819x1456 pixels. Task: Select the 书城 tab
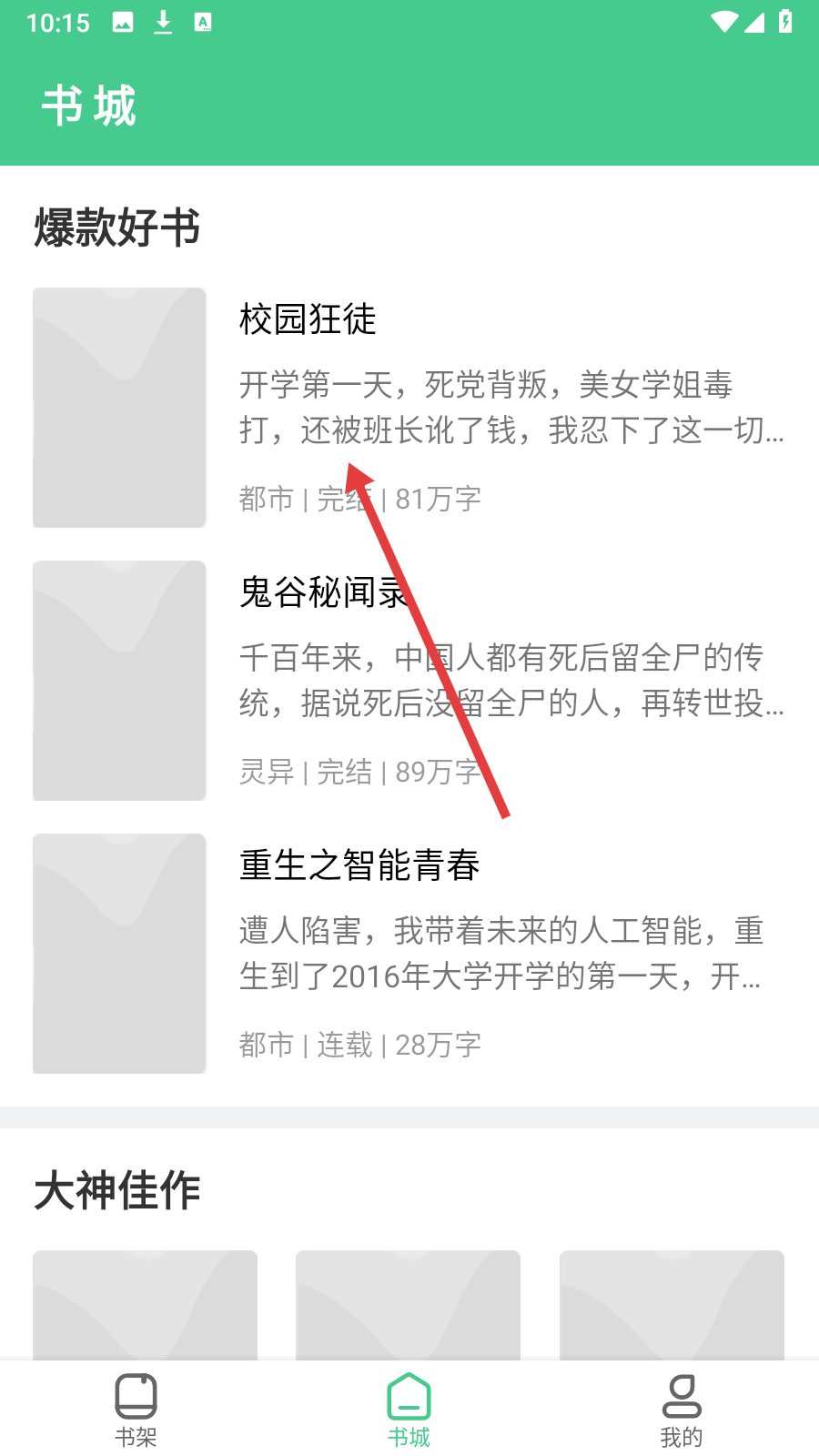(x=409, y=1410)
